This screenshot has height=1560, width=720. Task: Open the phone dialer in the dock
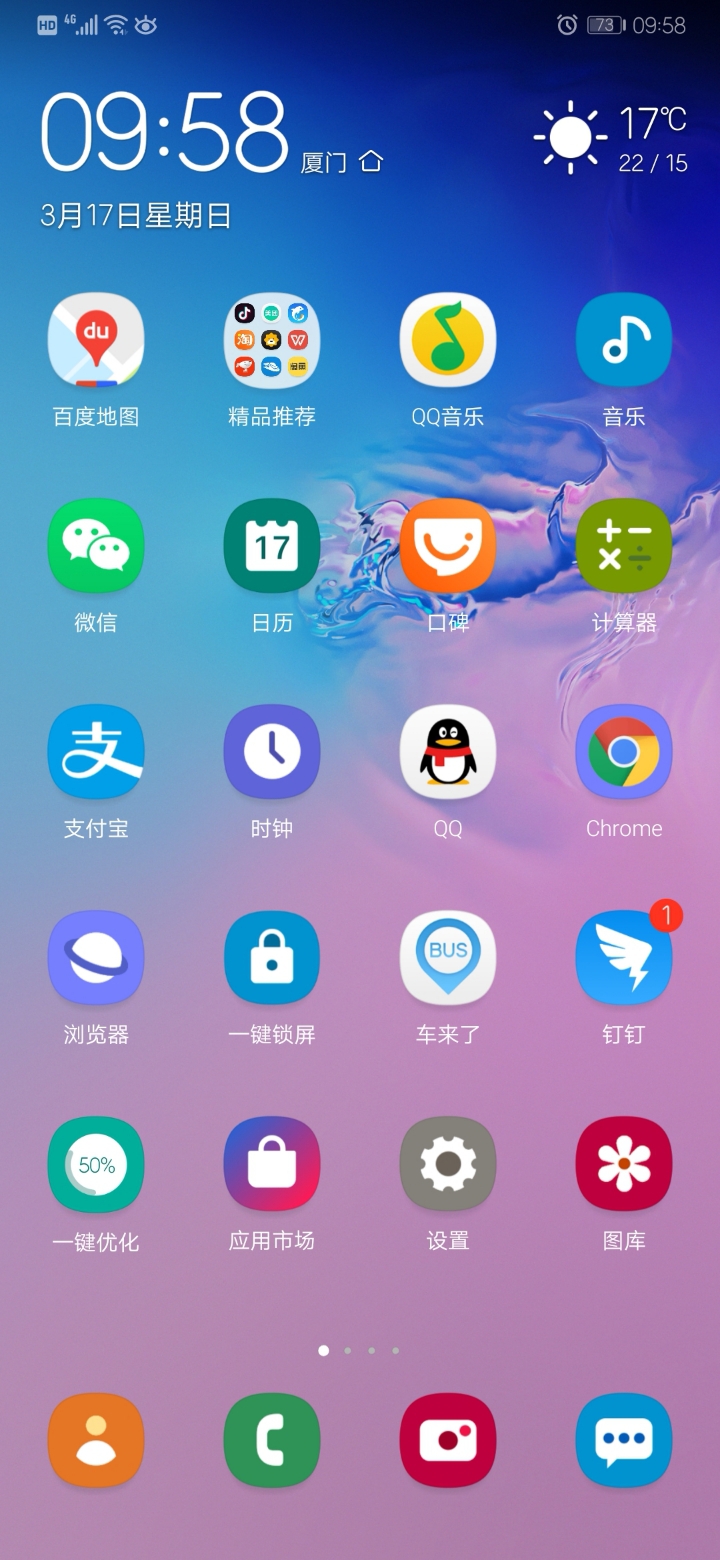tap(272, 1440)
